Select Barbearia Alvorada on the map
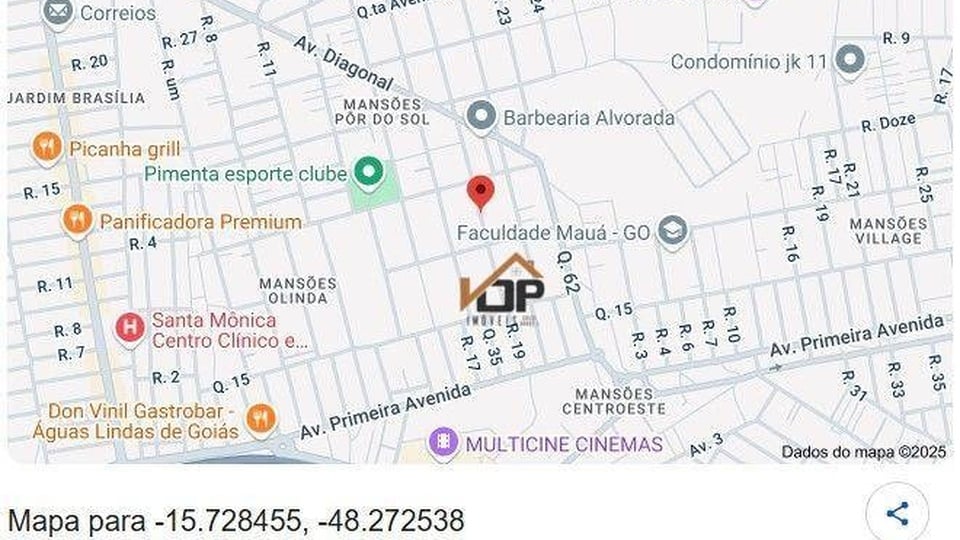Image resolution: width=960 pixels, height=540 pixels. click(x=482, y=117)
